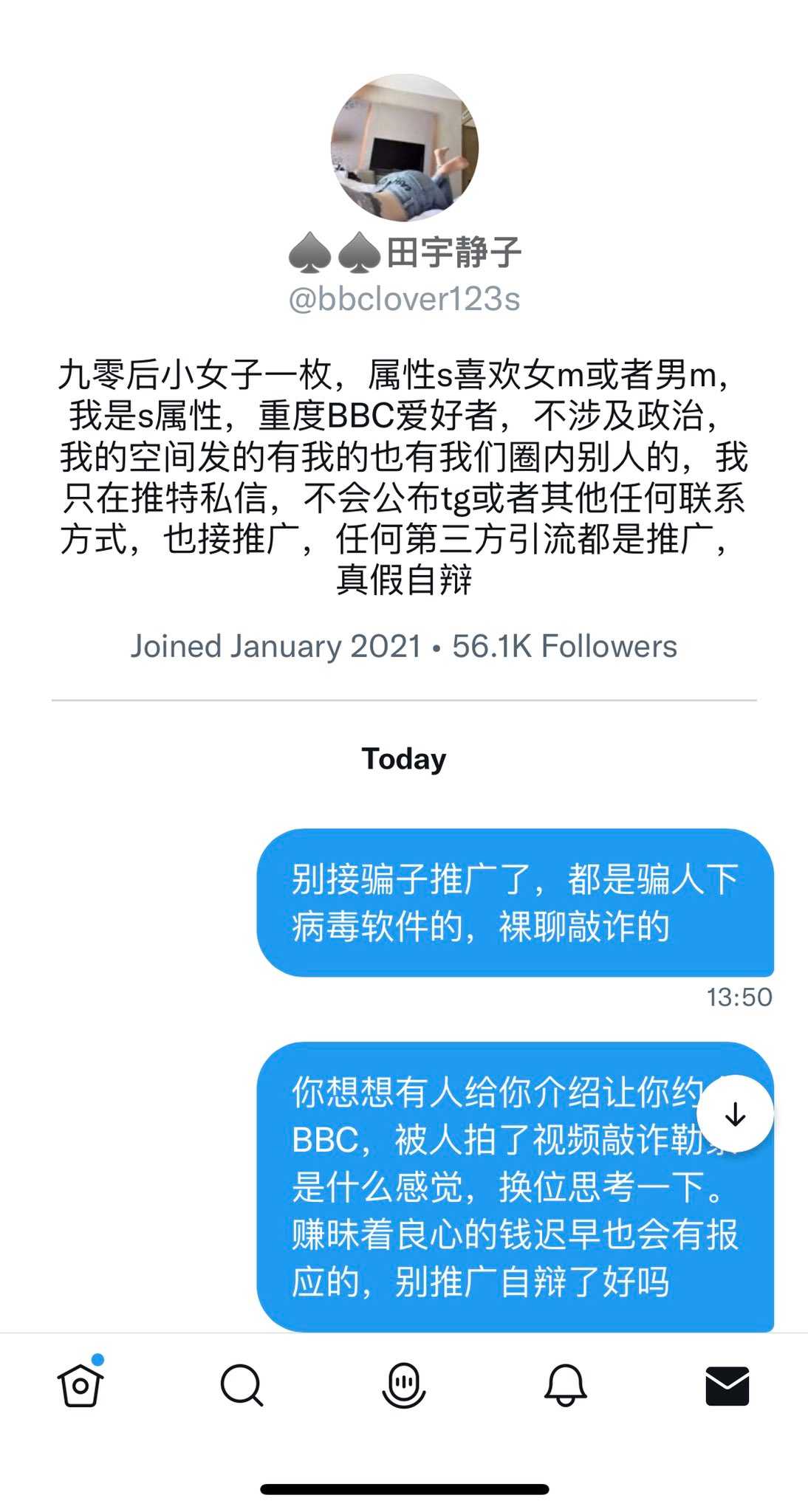The image size is (808, 1512).
Task: Open the Spaces microphone tab
Action: (403, 1386)
